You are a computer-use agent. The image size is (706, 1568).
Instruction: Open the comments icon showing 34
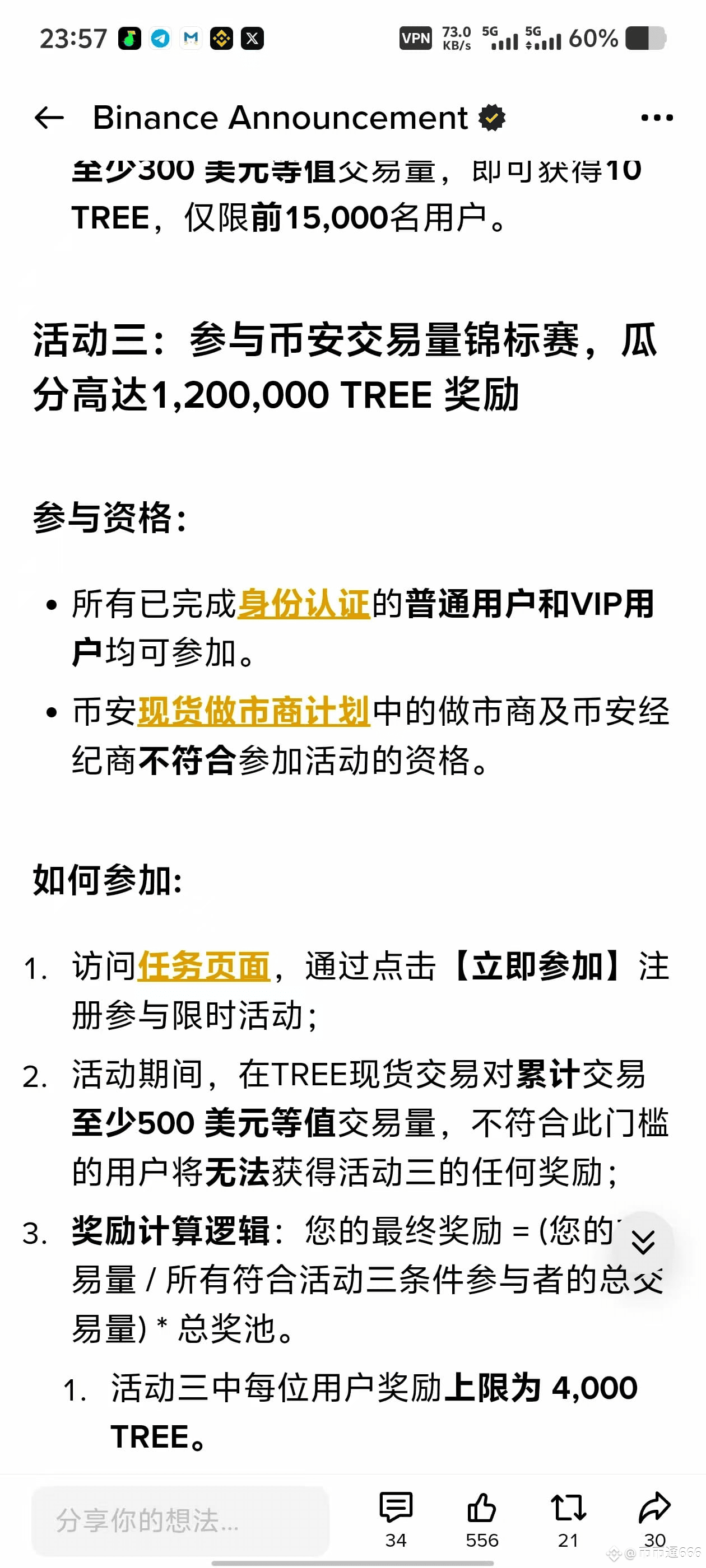pyautogui.click(x=396, y=1519)
